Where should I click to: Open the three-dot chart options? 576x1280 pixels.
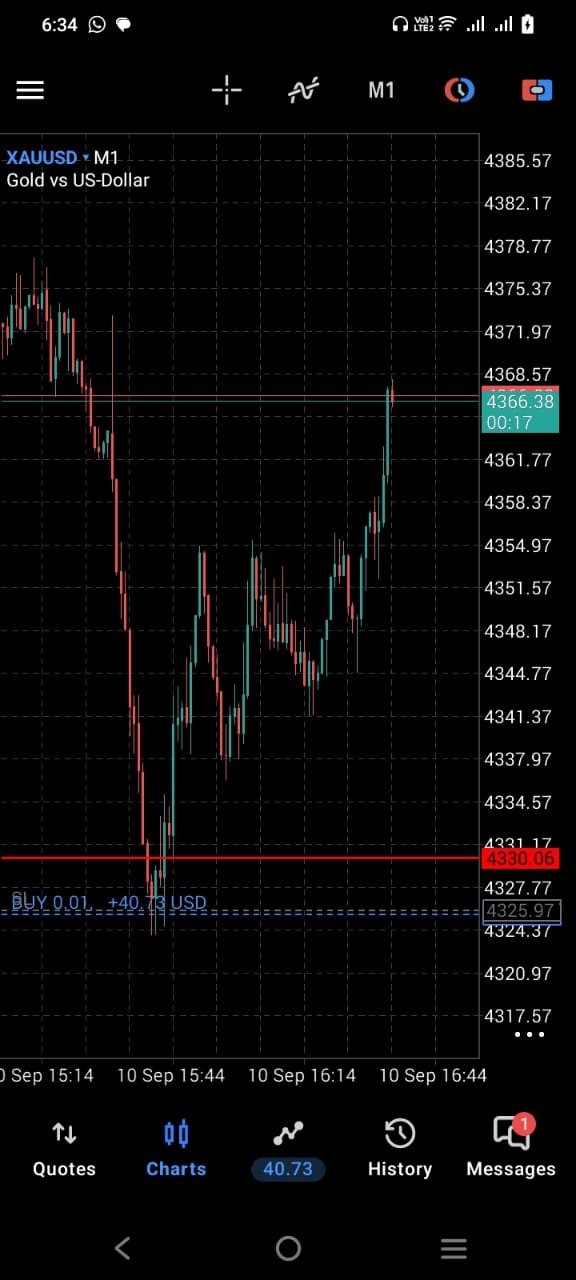coord(529,1035)
